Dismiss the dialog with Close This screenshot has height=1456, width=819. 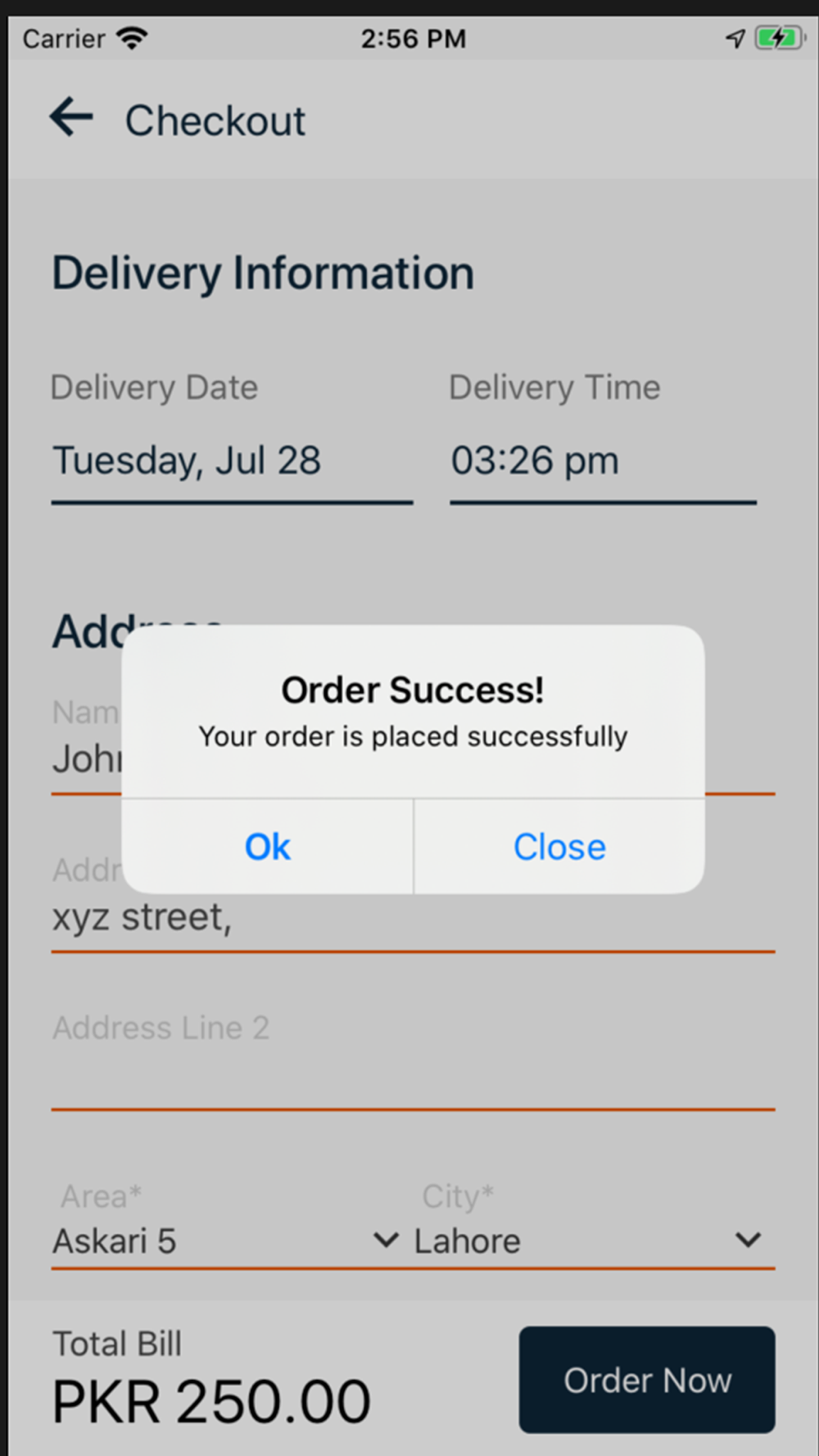pyautogui.click(x=559, y=847)
